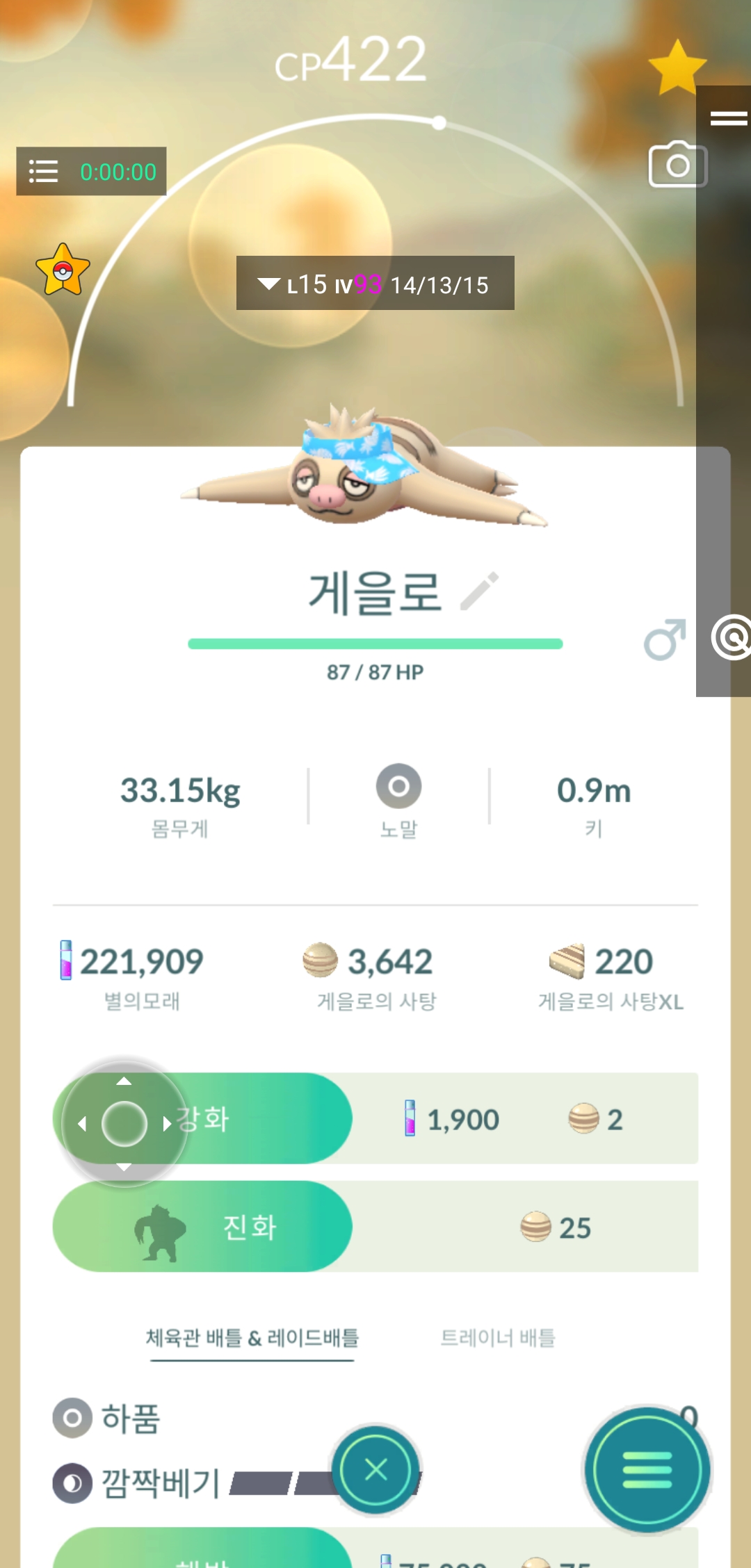
Task: Close the Pokémon detail screen
Action: tap(376, 1469)
